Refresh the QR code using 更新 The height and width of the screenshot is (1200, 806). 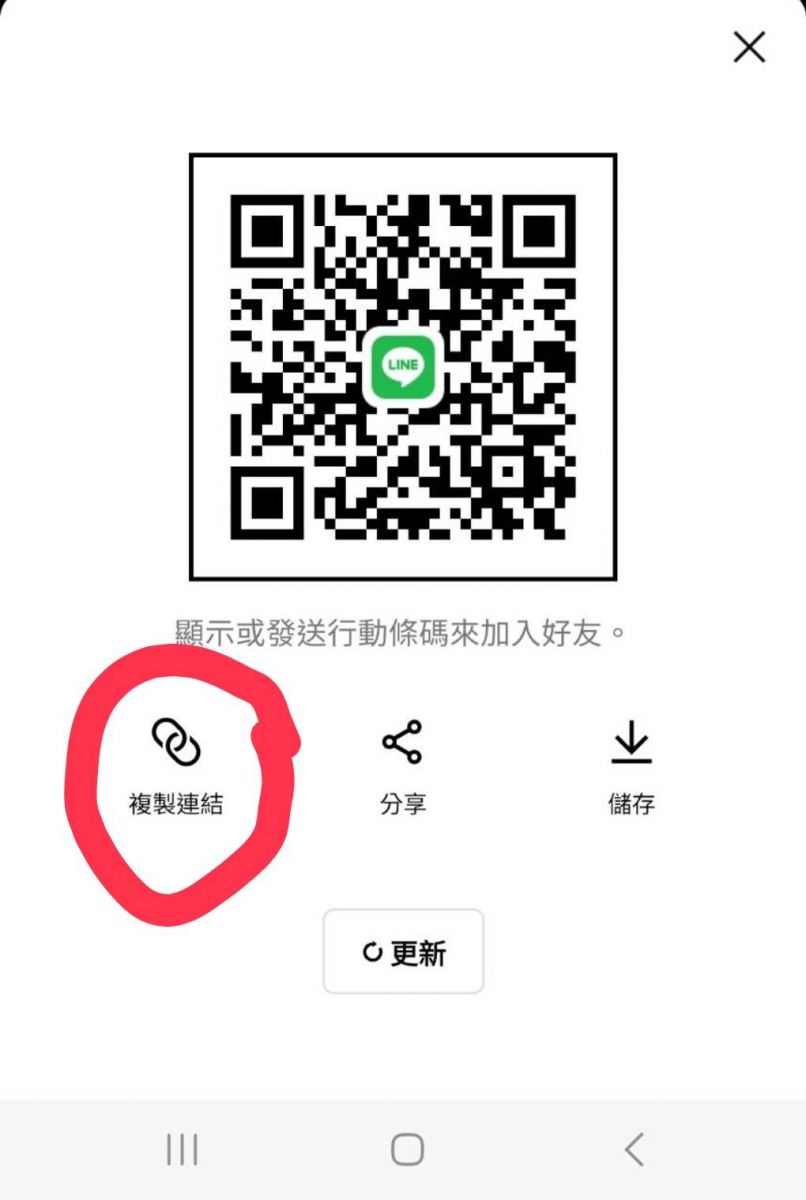[x=403, y=952]
